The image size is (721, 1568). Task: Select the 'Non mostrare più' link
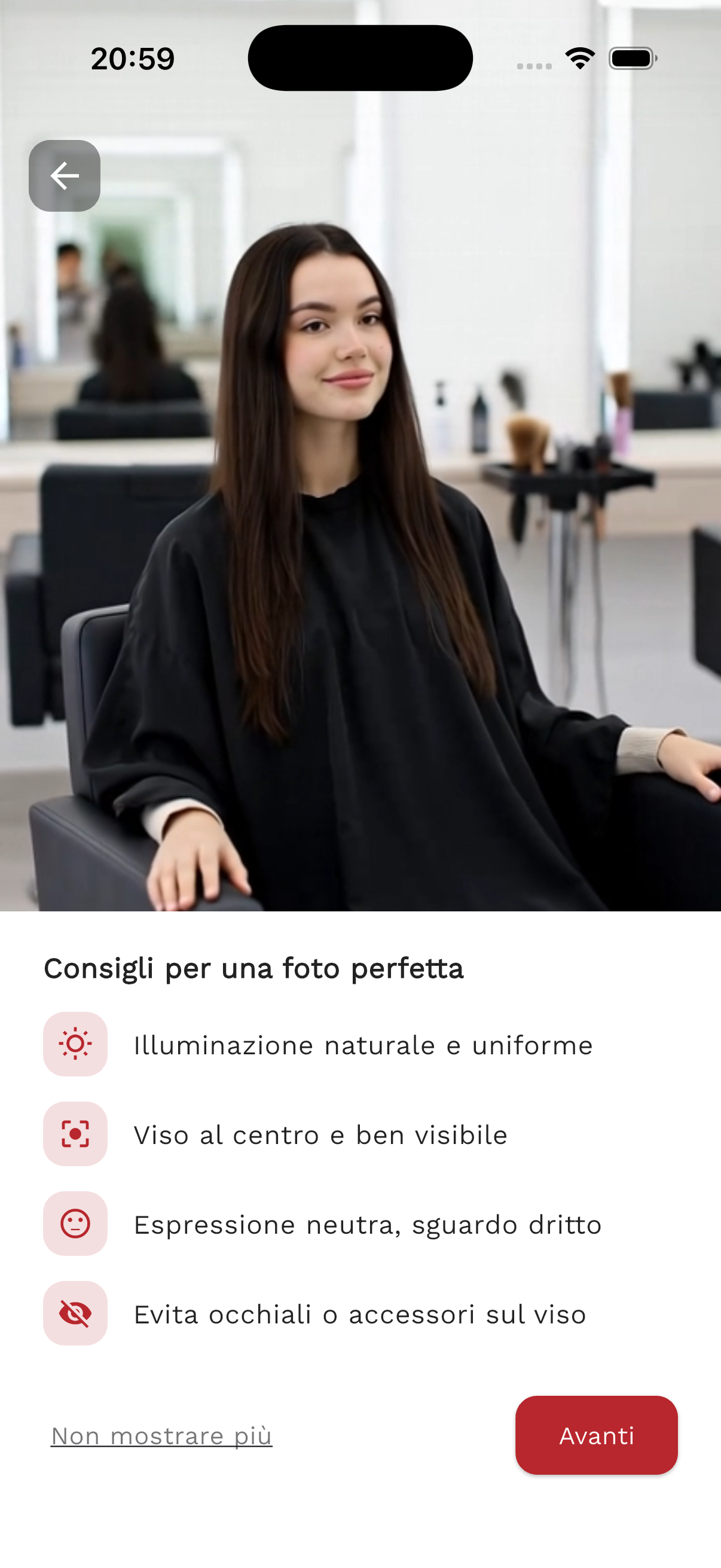pos(161,1436)
